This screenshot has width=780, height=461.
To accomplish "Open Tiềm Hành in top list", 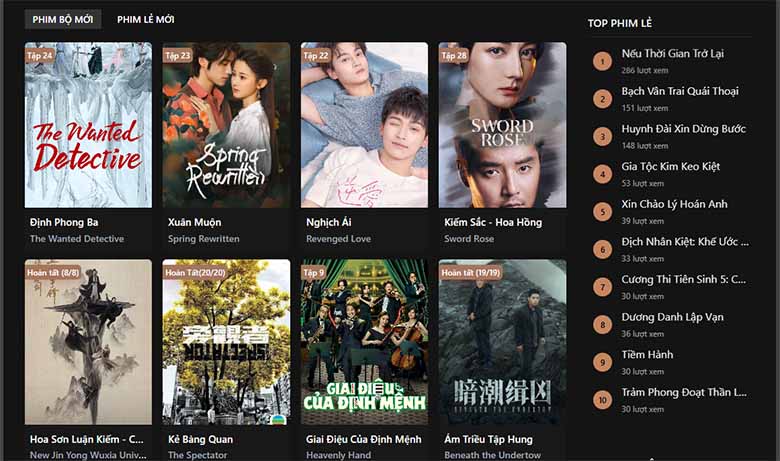I will pos(647,354).
